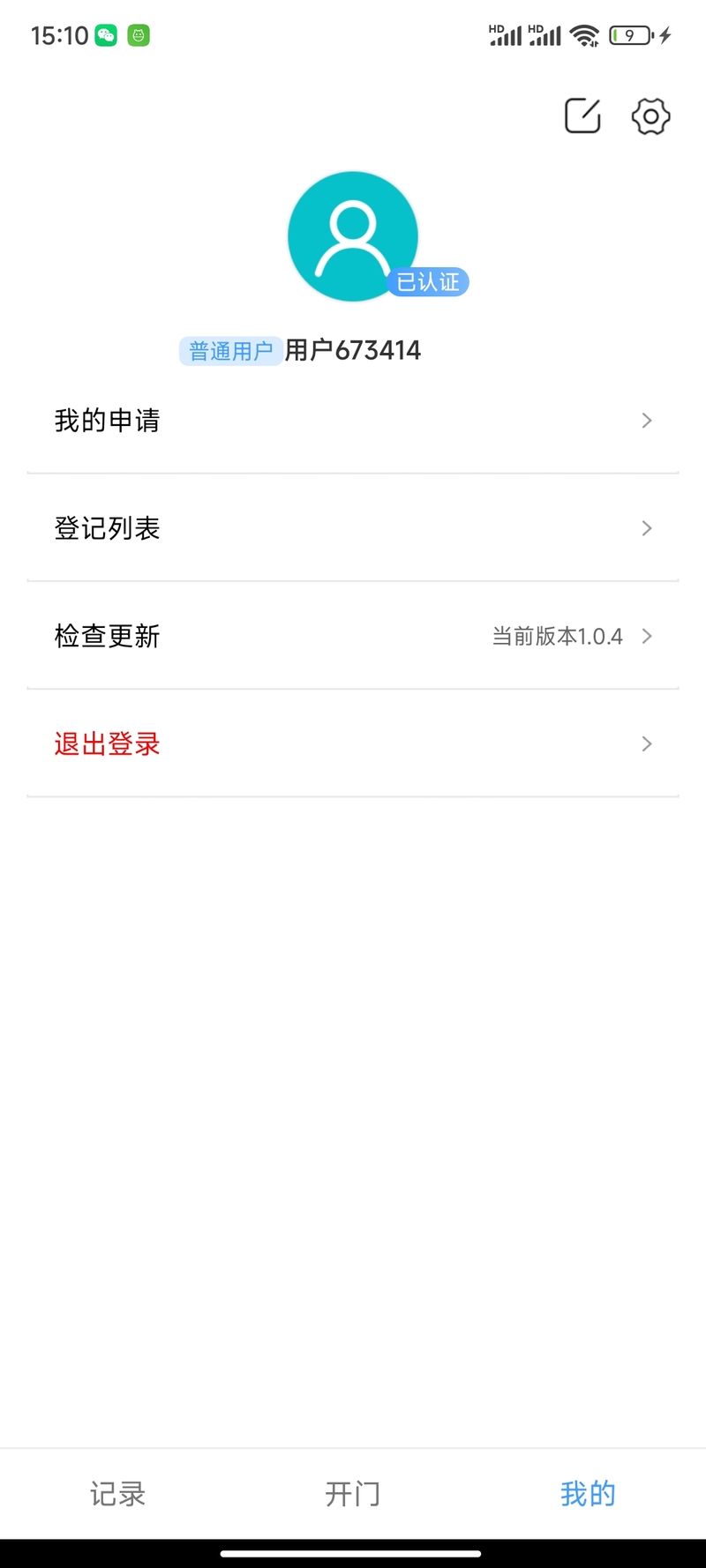
Task: Check for updates via 检查更新
Action: (x=353, y=636)
